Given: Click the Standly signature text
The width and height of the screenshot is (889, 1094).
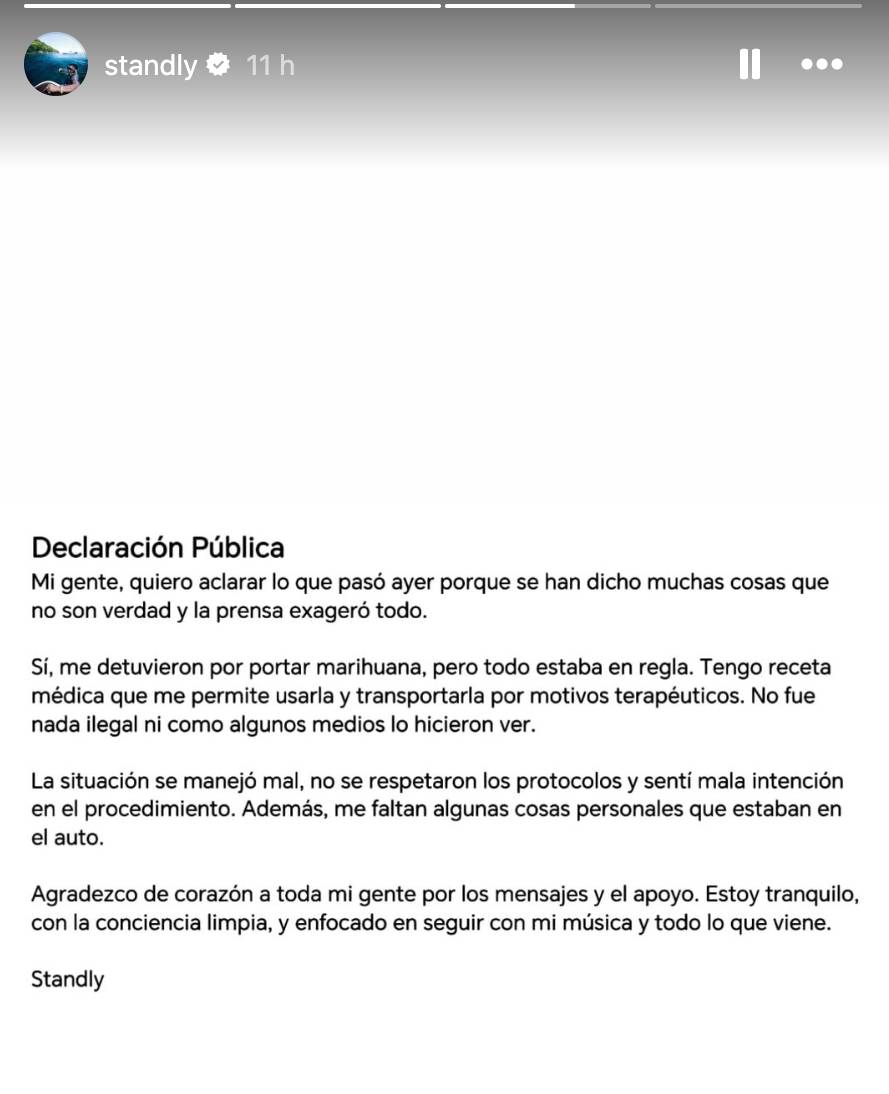Looking at the screenshot, I should coord(67,979).
